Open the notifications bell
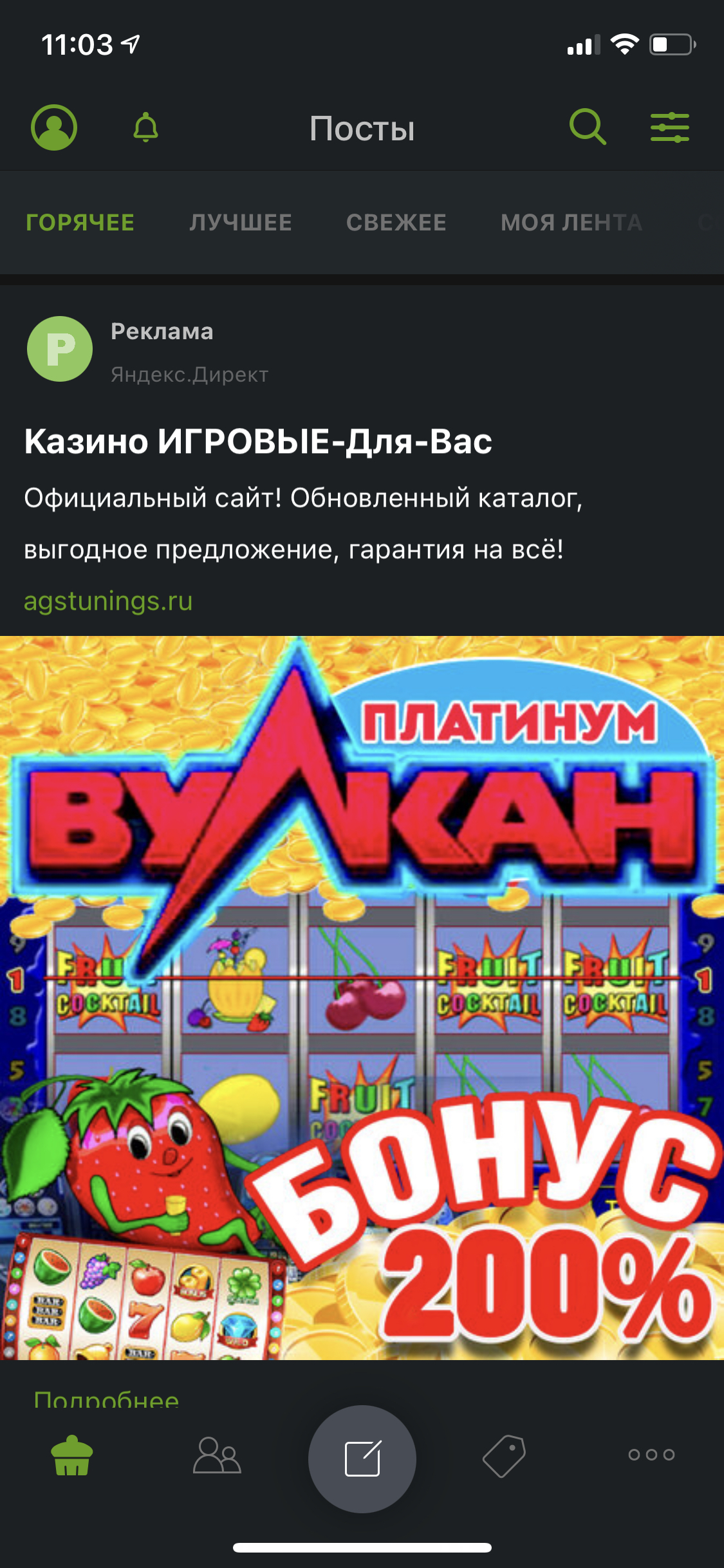Screen dimensions: 724x1568 tap(145, 127)
